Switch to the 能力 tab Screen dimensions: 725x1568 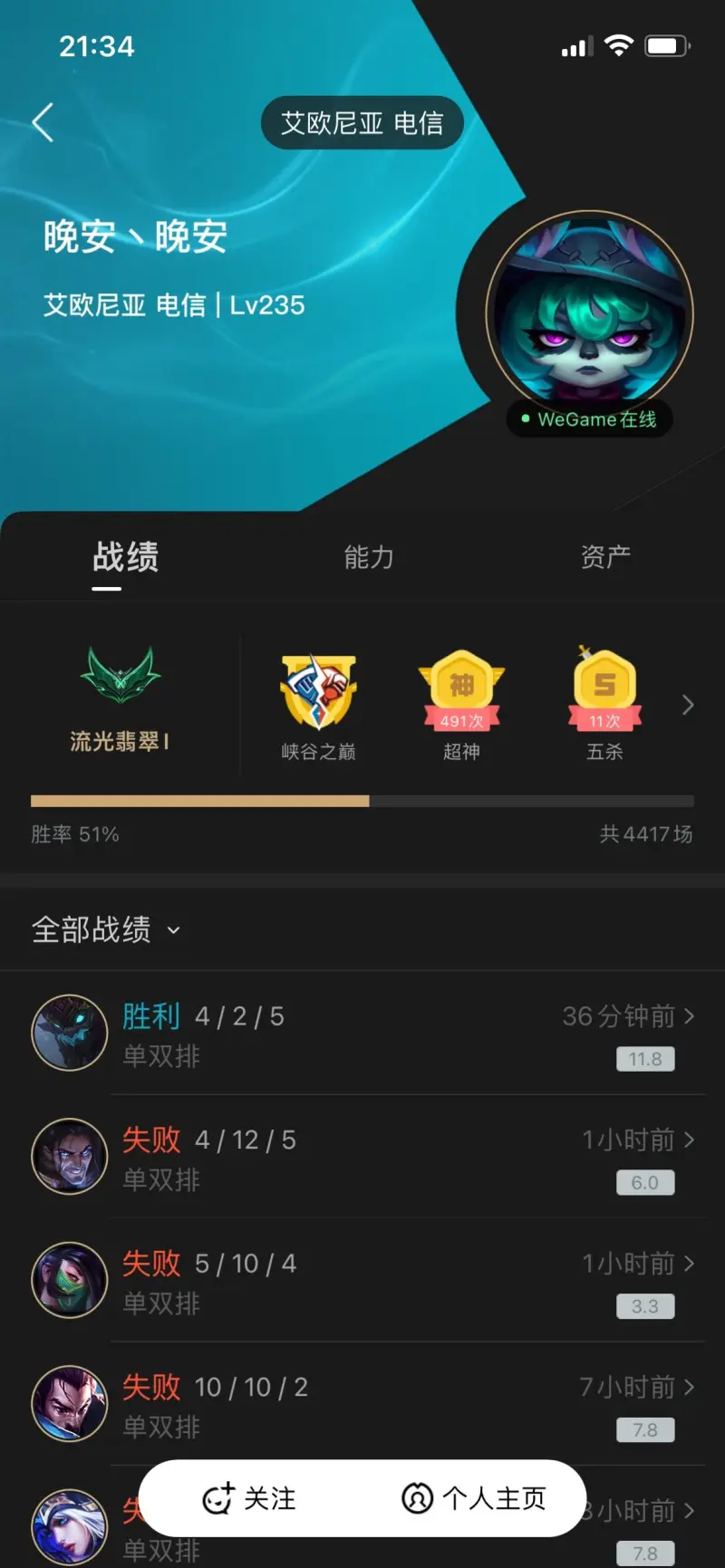(x=368, y=557)
